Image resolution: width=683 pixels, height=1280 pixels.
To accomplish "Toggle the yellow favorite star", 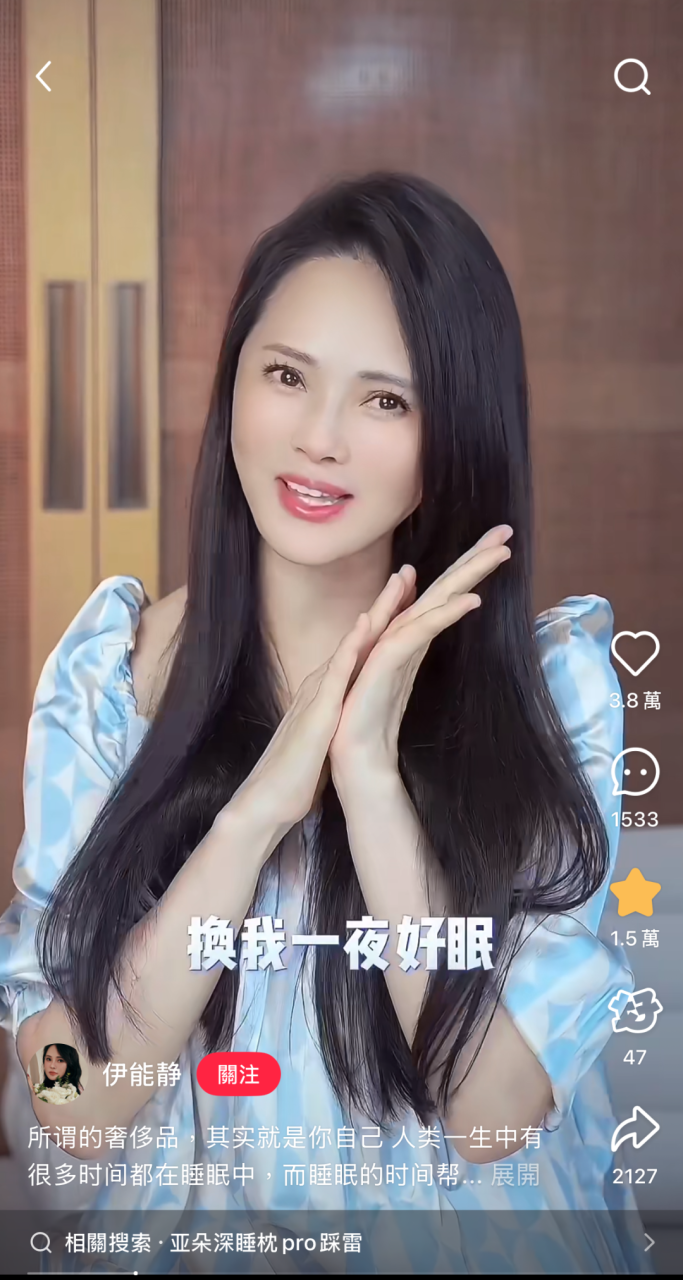I will (x=635, y=893).
